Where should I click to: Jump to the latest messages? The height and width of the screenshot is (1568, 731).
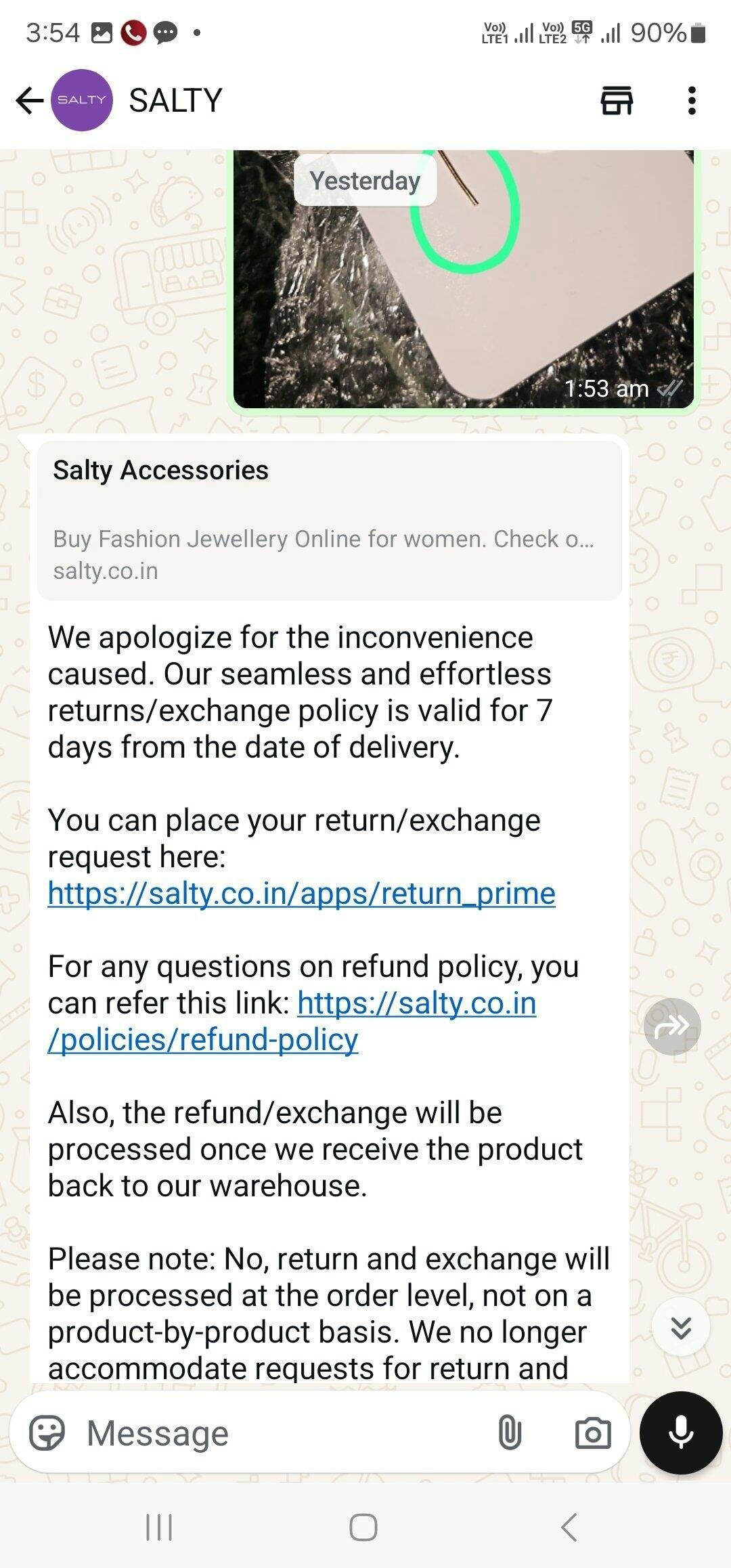pos(680,1328)
